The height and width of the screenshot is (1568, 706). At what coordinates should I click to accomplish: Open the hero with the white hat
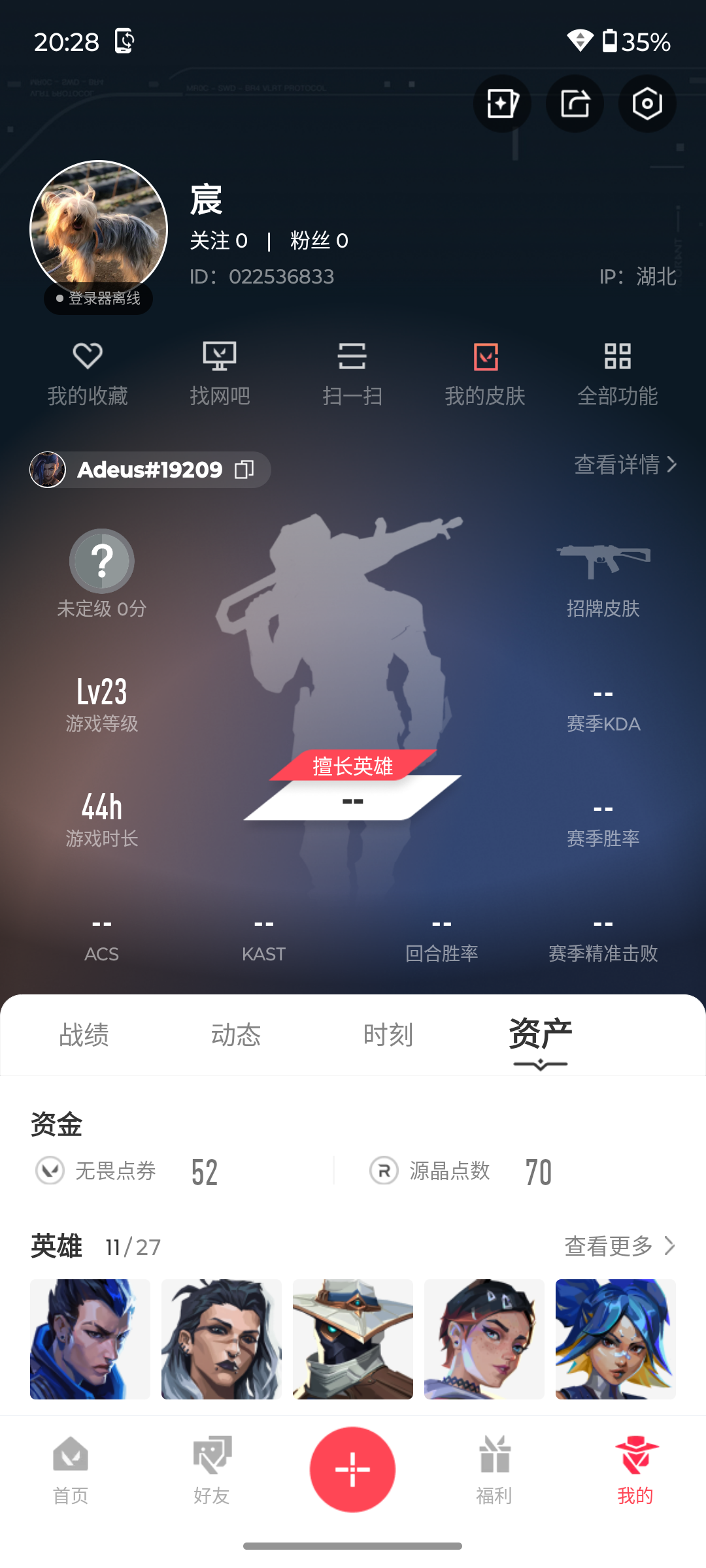(353, 1339)
